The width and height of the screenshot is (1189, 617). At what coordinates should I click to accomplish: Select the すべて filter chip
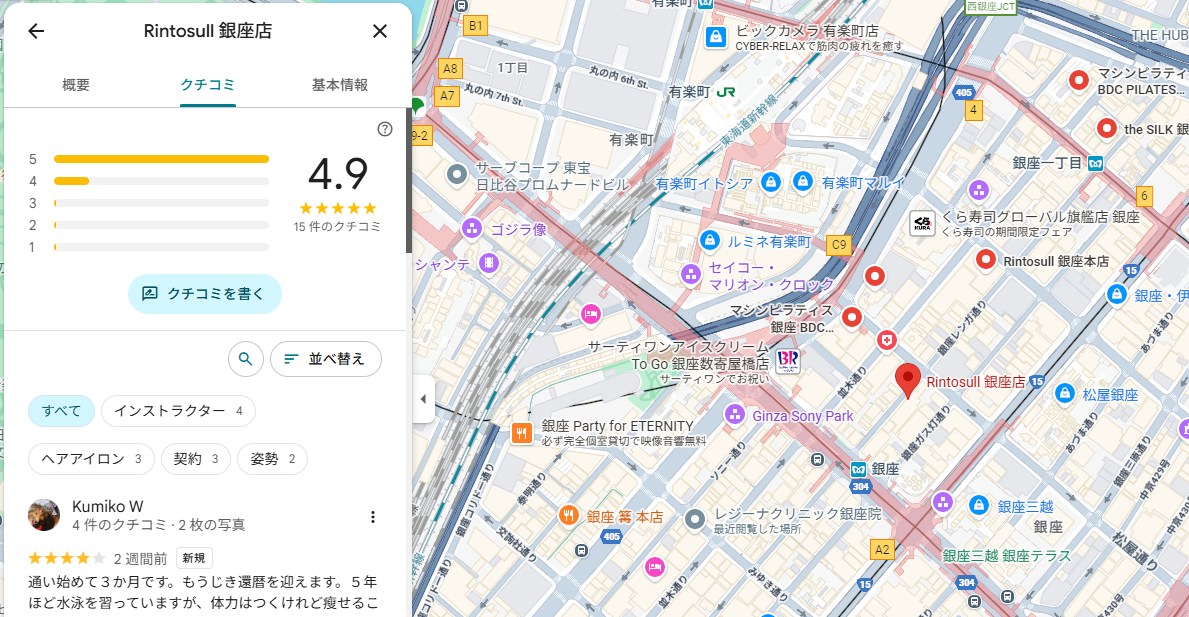tap(61, 411)
